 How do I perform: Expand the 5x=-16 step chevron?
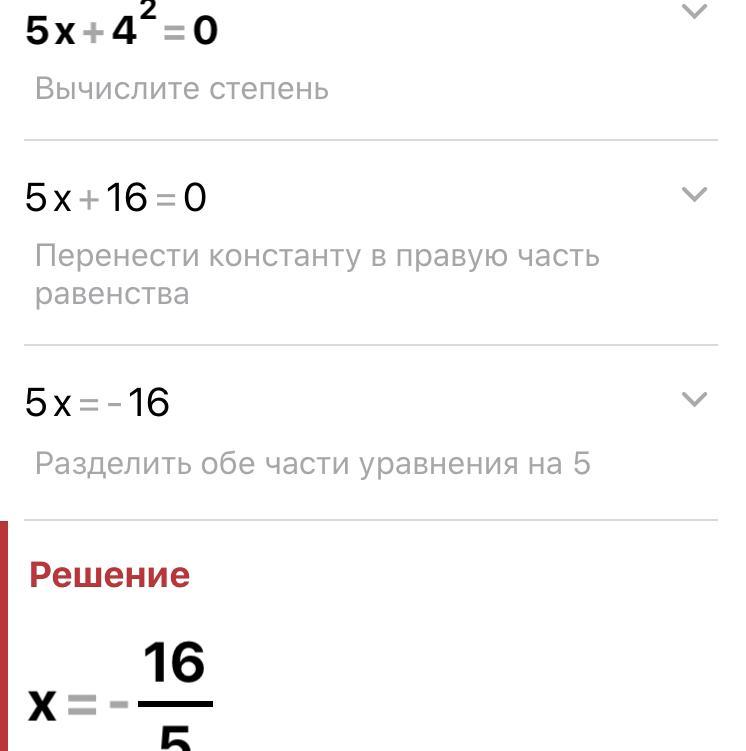click(x=694, y=400)
